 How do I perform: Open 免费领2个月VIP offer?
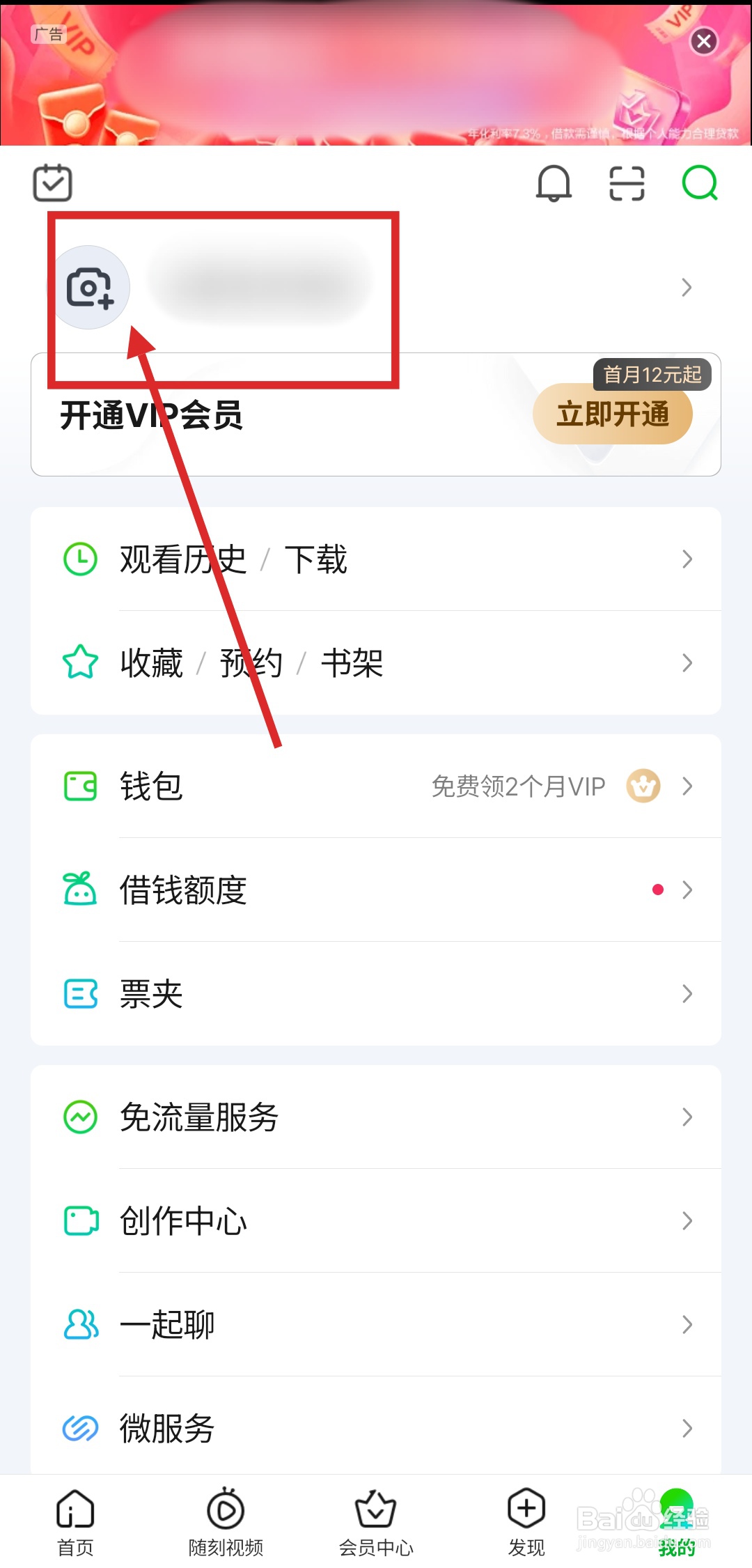click(518, 786)
